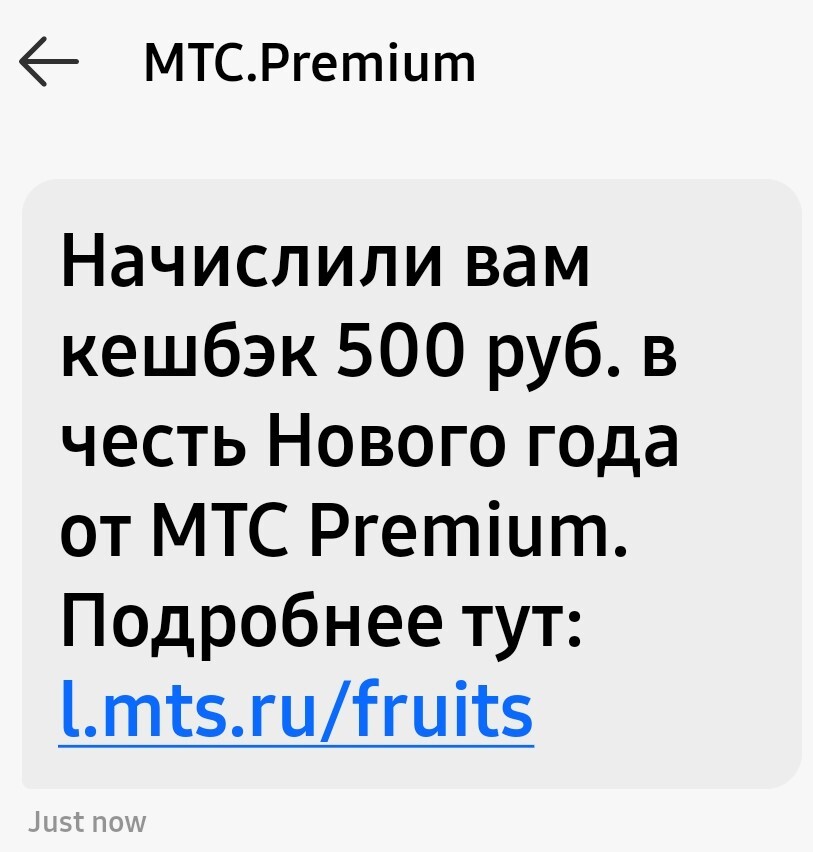Tap text 'Начислили вам' in bubble
The image size is (813, 852).
[x=325, y=263]
